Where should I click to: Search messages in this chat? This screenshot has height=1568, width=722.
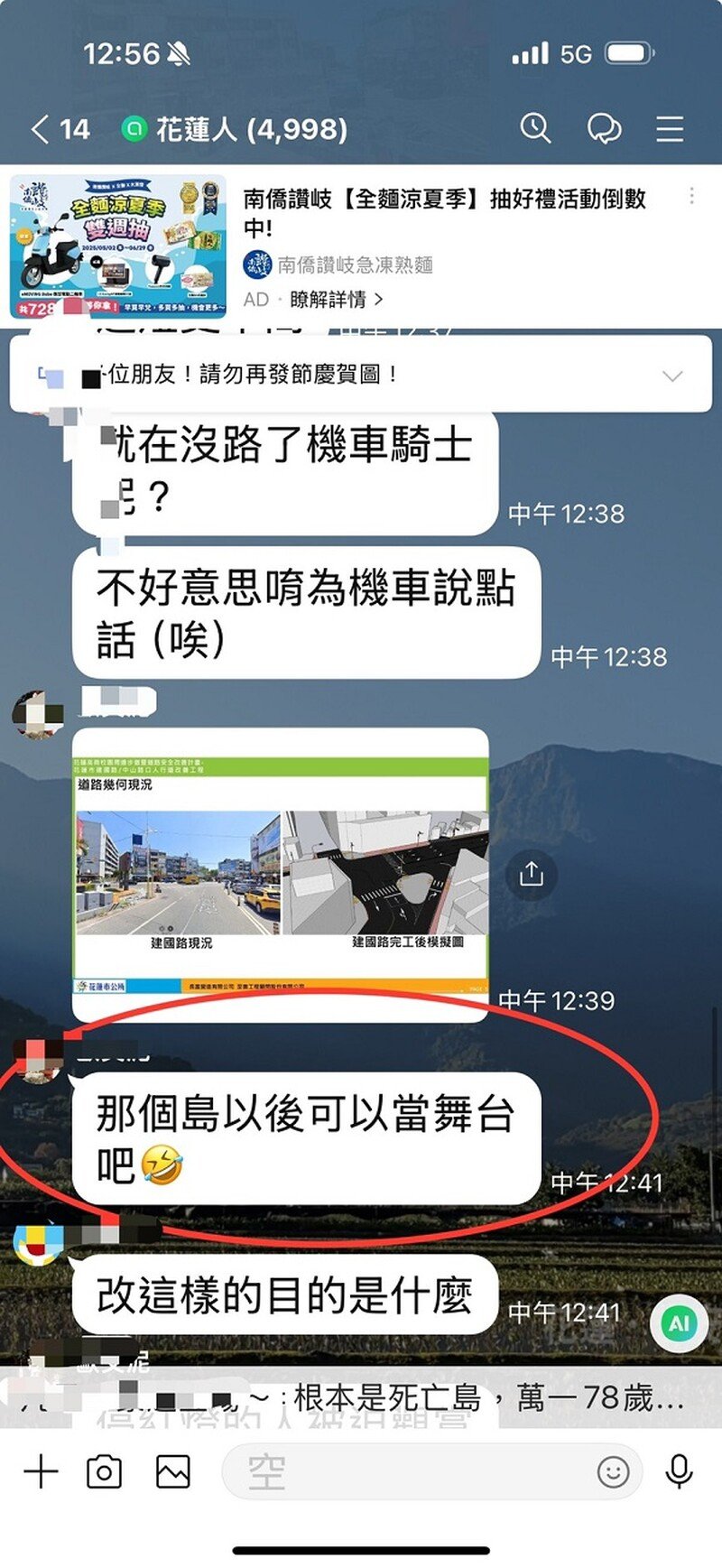pyautogui.click(x=535, y=128)
